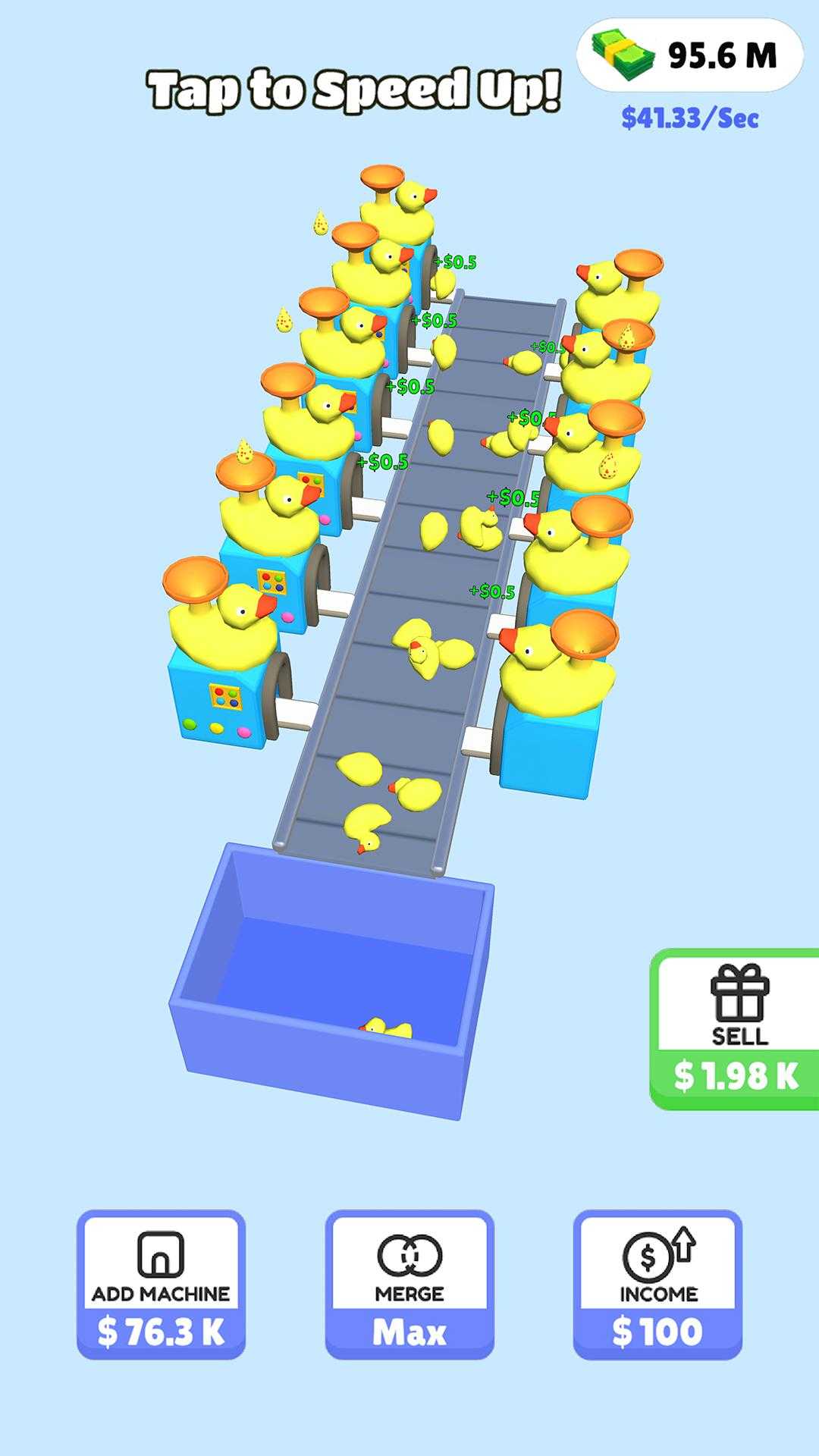Upgrade Income for $100
Image resolution: width=819 pixels, height=1456 pixels.
(657, 1285)
